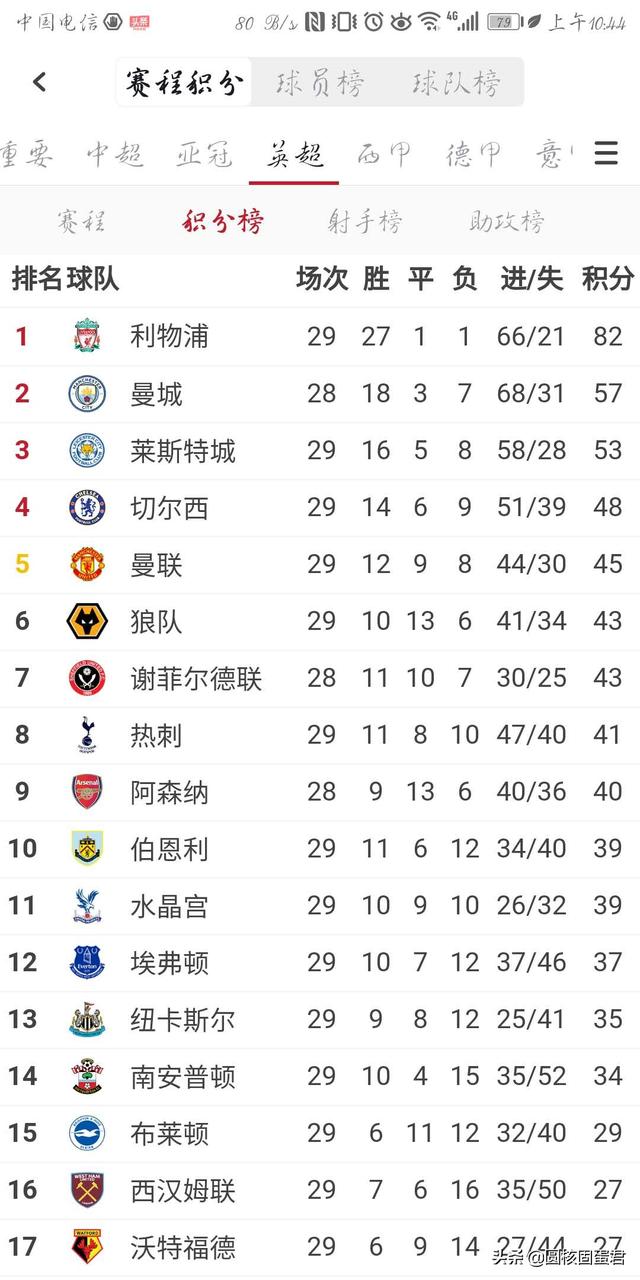Go back with the top-left arrow
The image size is (640, 1280).
coord(40,82)
